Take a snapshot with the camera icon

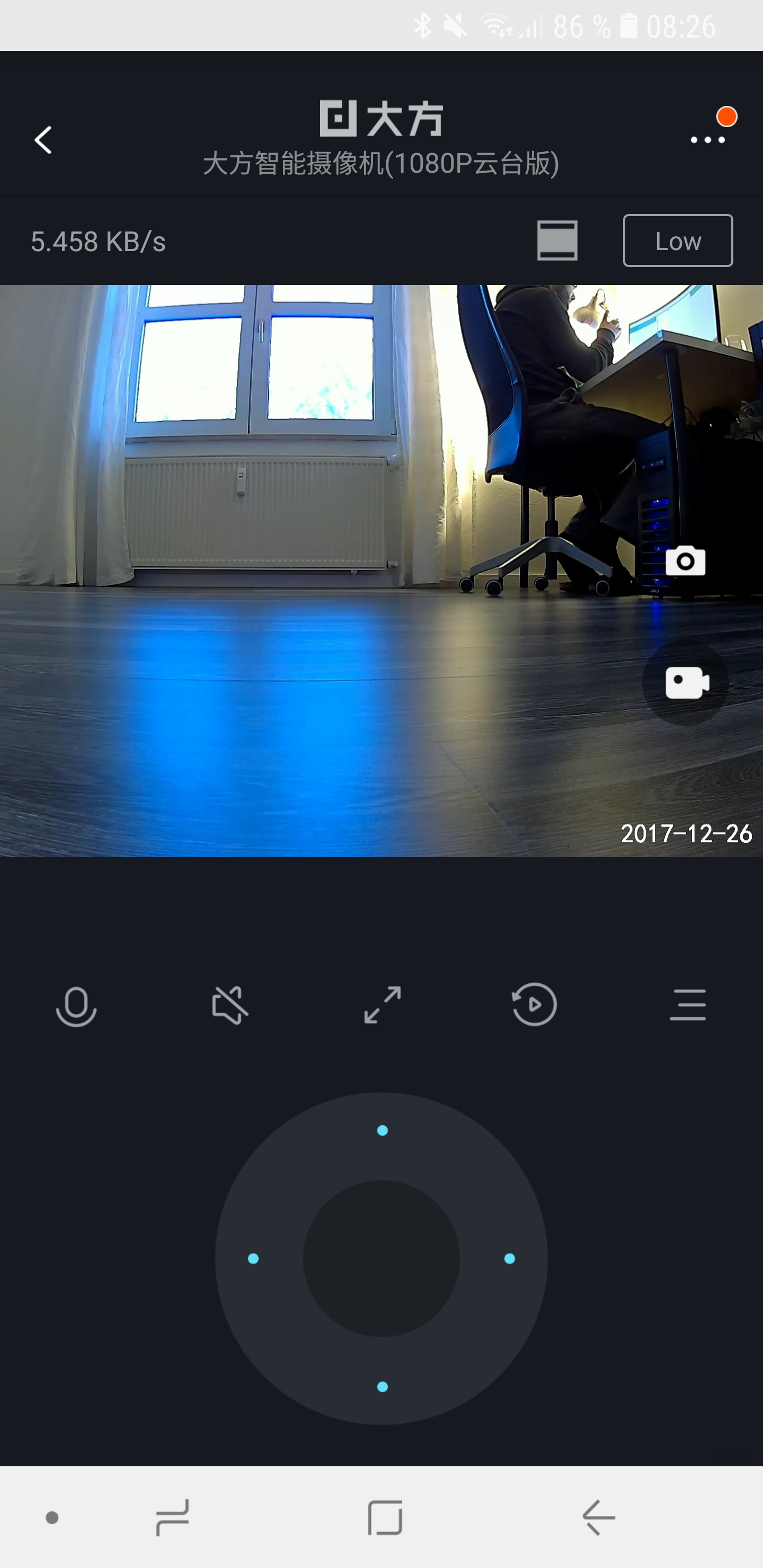[685, 560]
